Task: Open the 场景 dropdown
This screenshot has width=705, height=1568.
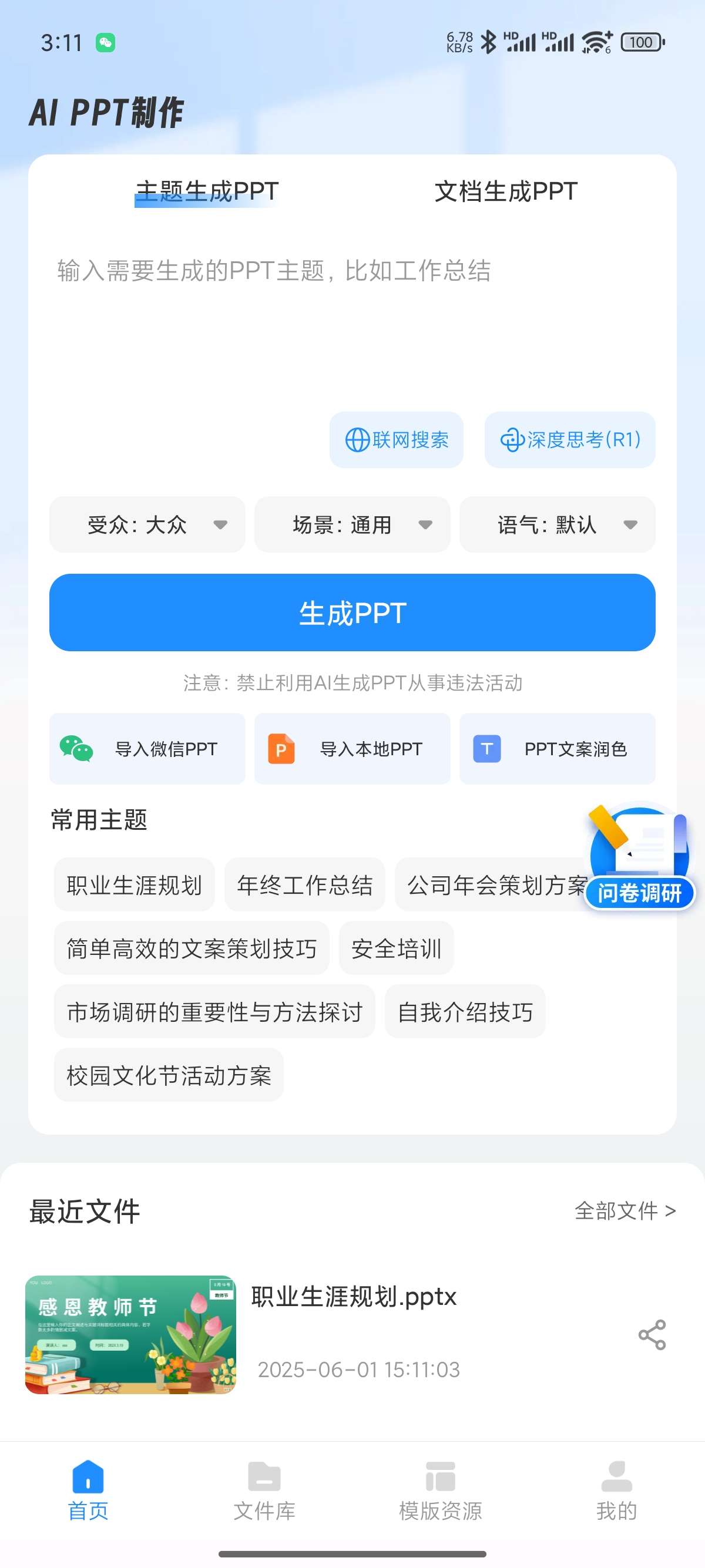Action: [x=352, y=524]
